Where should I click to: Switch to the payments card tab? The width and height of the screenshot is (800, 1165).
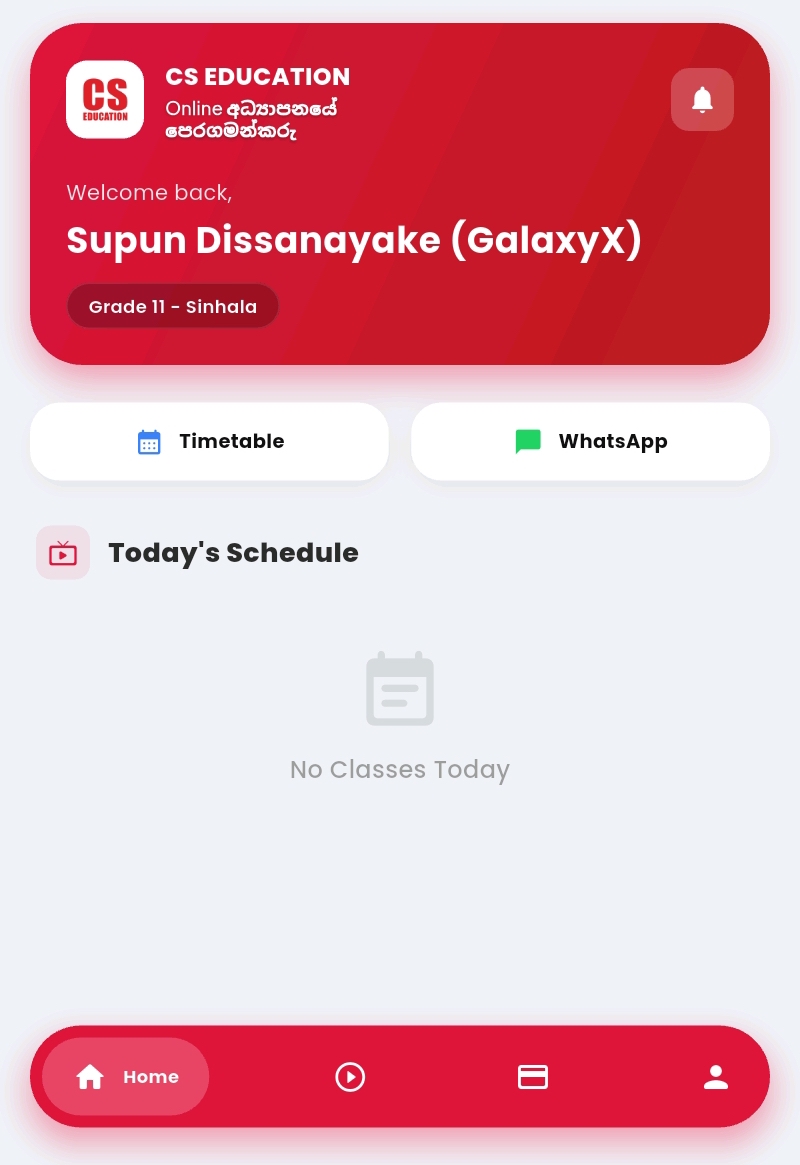533,1077
